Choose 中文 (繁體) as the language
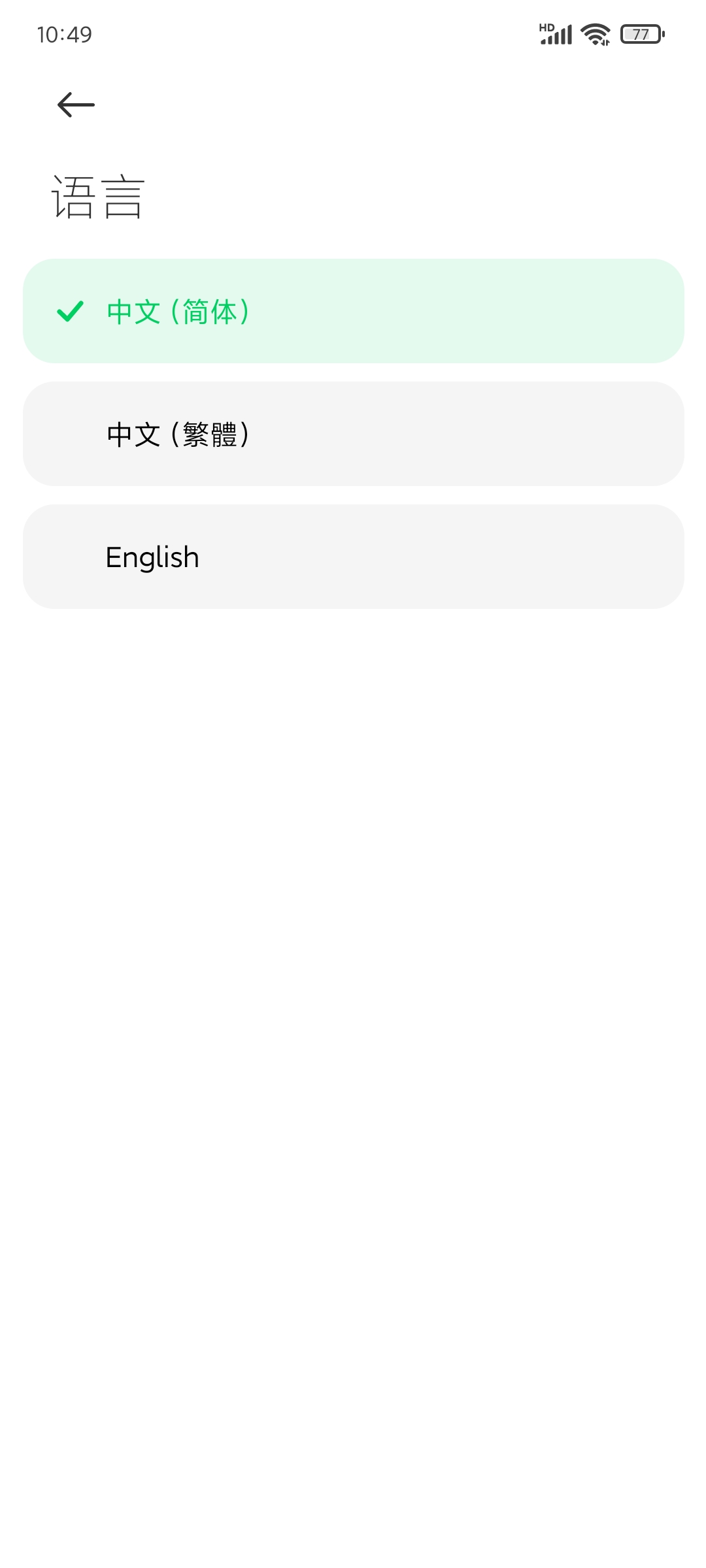Screen dimensions: 706x1568 coord(354,434)
